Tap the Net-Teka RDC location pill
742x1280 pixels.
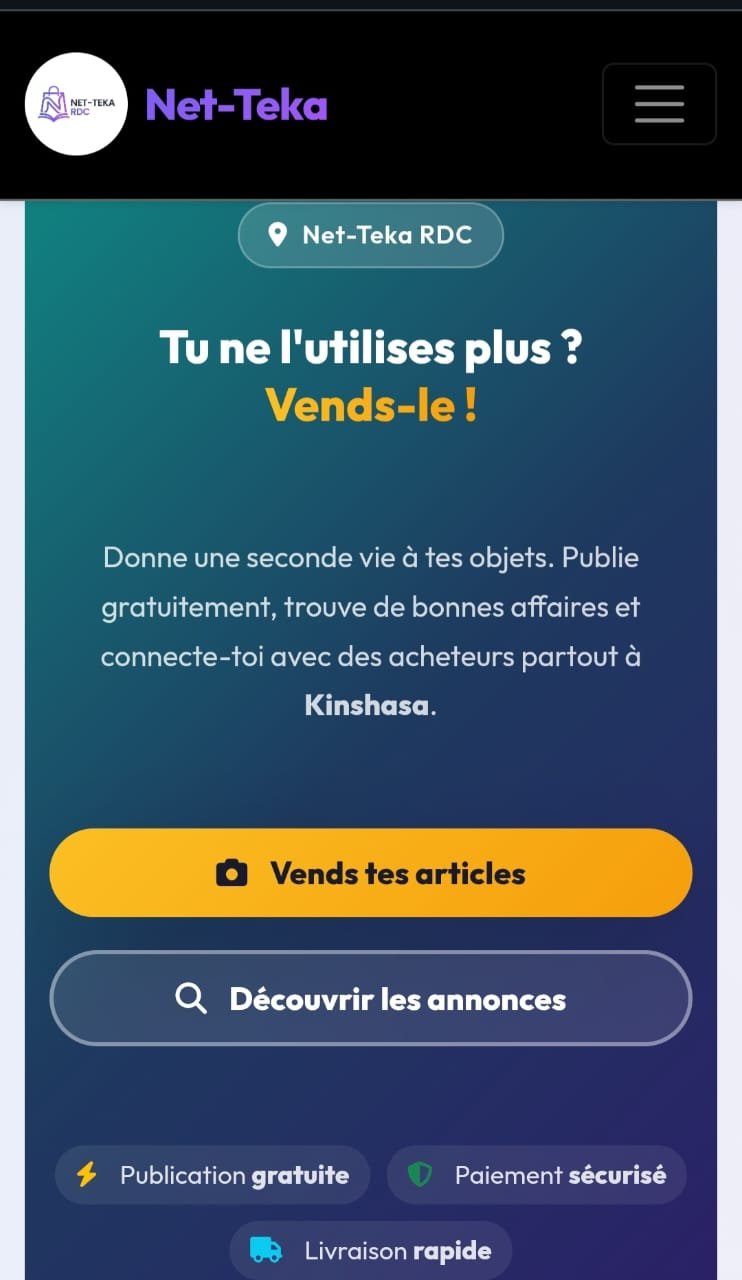coord(370,234)
